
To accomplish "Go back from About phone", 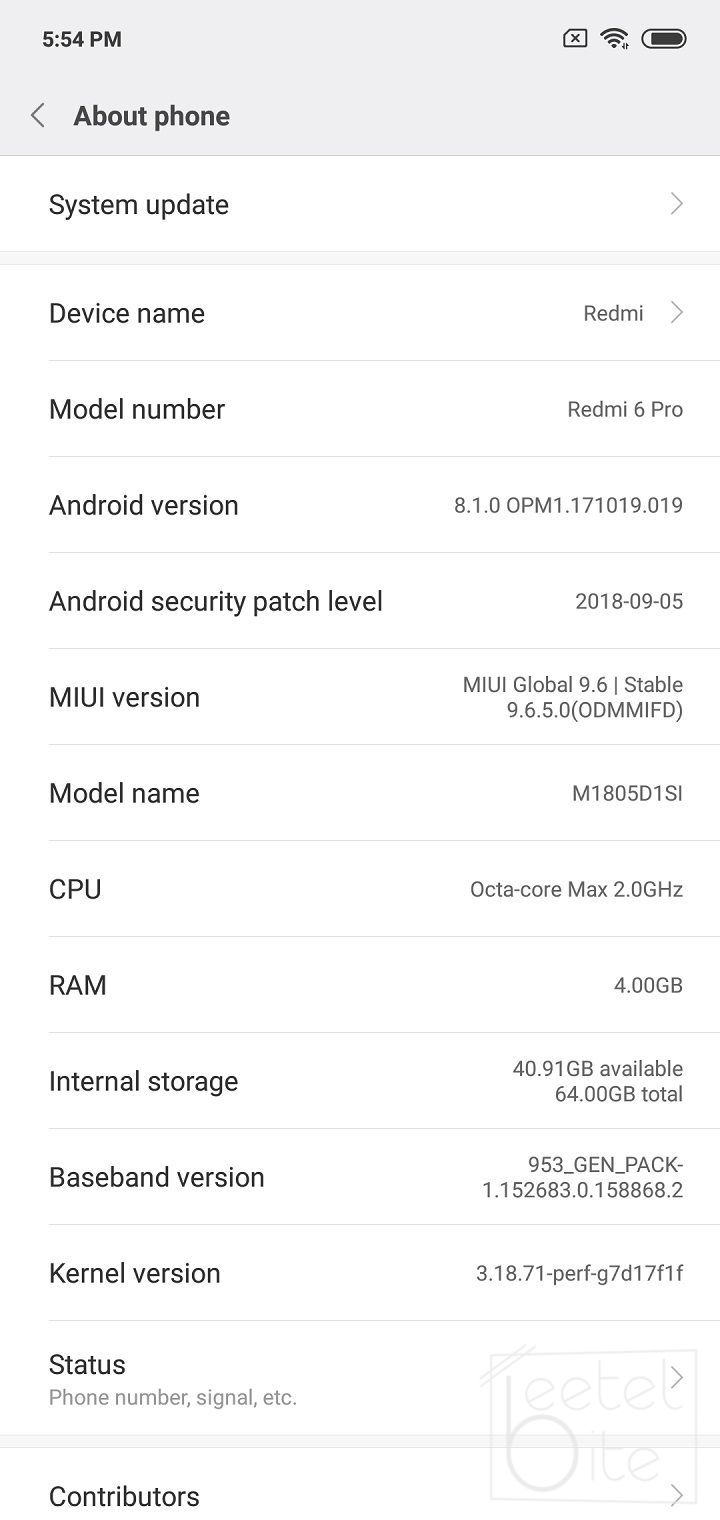I will pyautogui.click(x=38, y=116).
